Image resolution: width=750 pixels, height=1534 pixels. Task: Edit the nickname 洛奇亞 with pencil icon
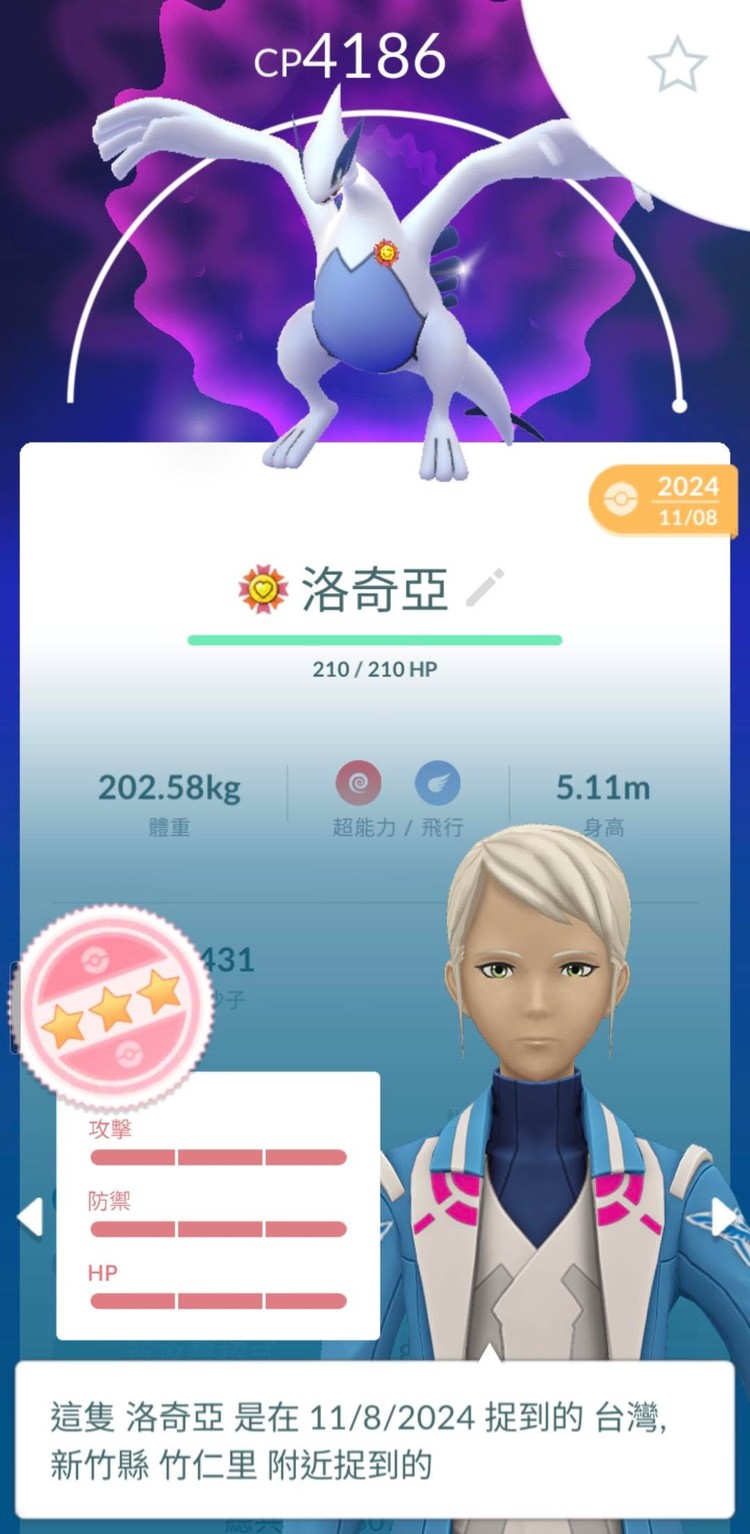click(486, 589)
